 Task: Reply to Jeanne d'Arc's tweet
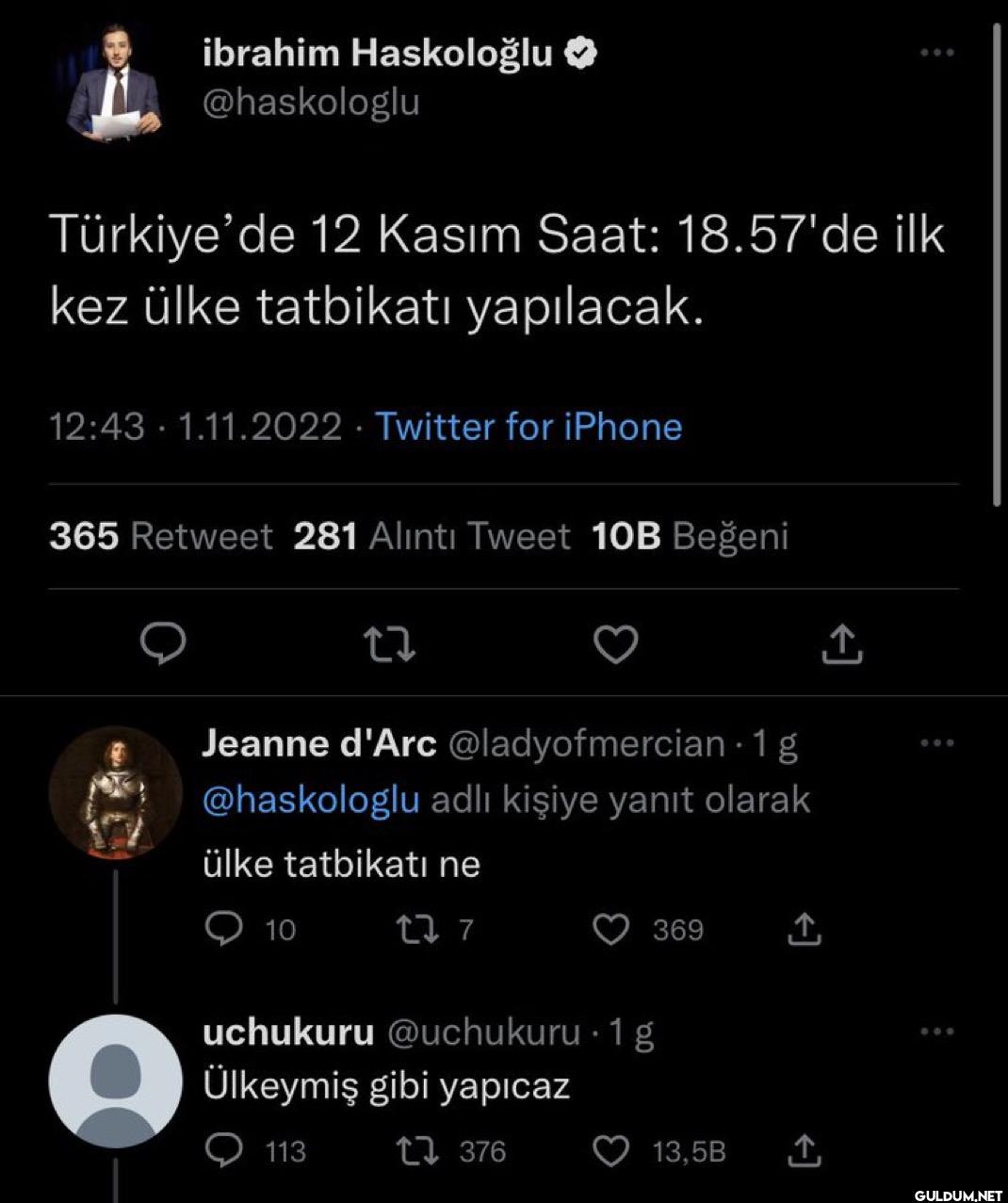tap(224, 930)
